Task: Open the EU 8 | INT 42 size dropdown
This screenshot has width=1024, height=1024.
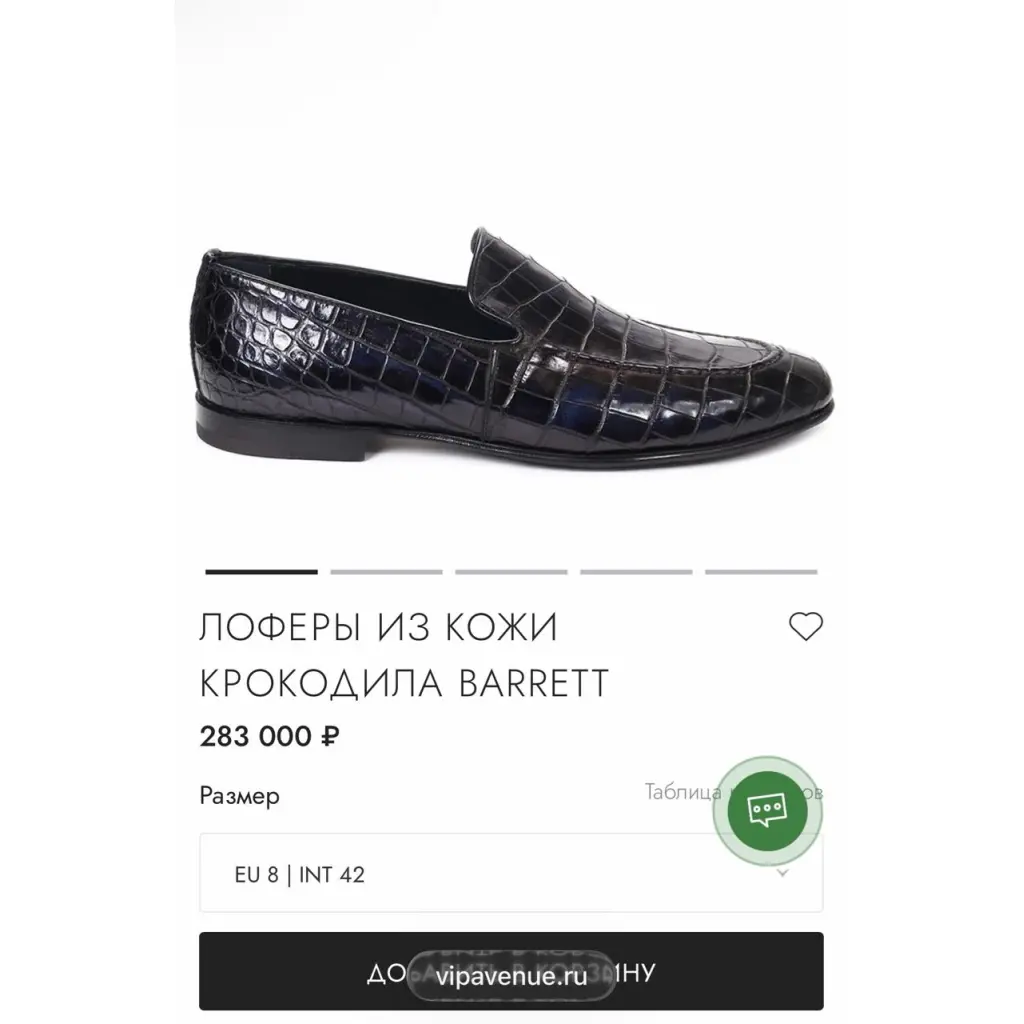Action: tap(511, 873)
